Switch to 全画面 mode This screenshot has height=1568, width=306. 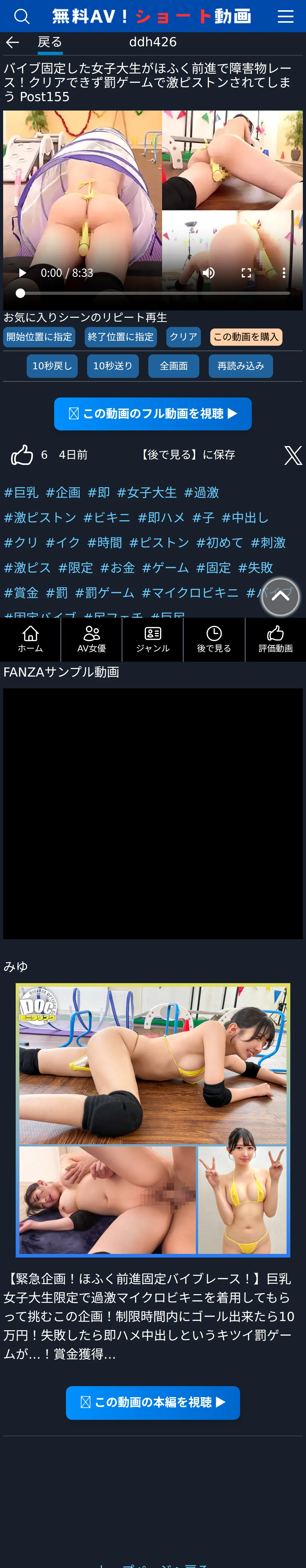click(174, 366)
